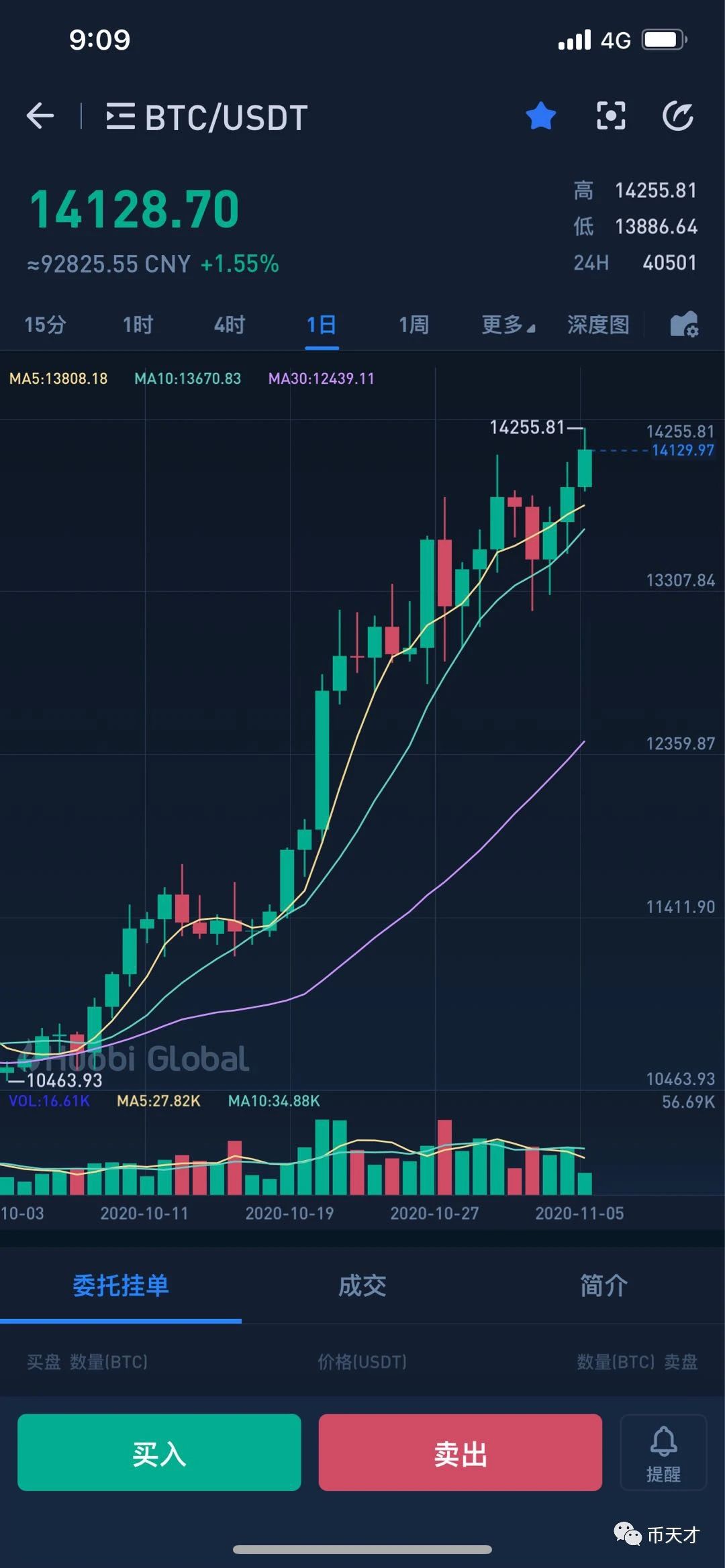Switch to the 委托挂单 tab
The width and height of the screenshot is (725, 1568).
tap(121, 1286)
